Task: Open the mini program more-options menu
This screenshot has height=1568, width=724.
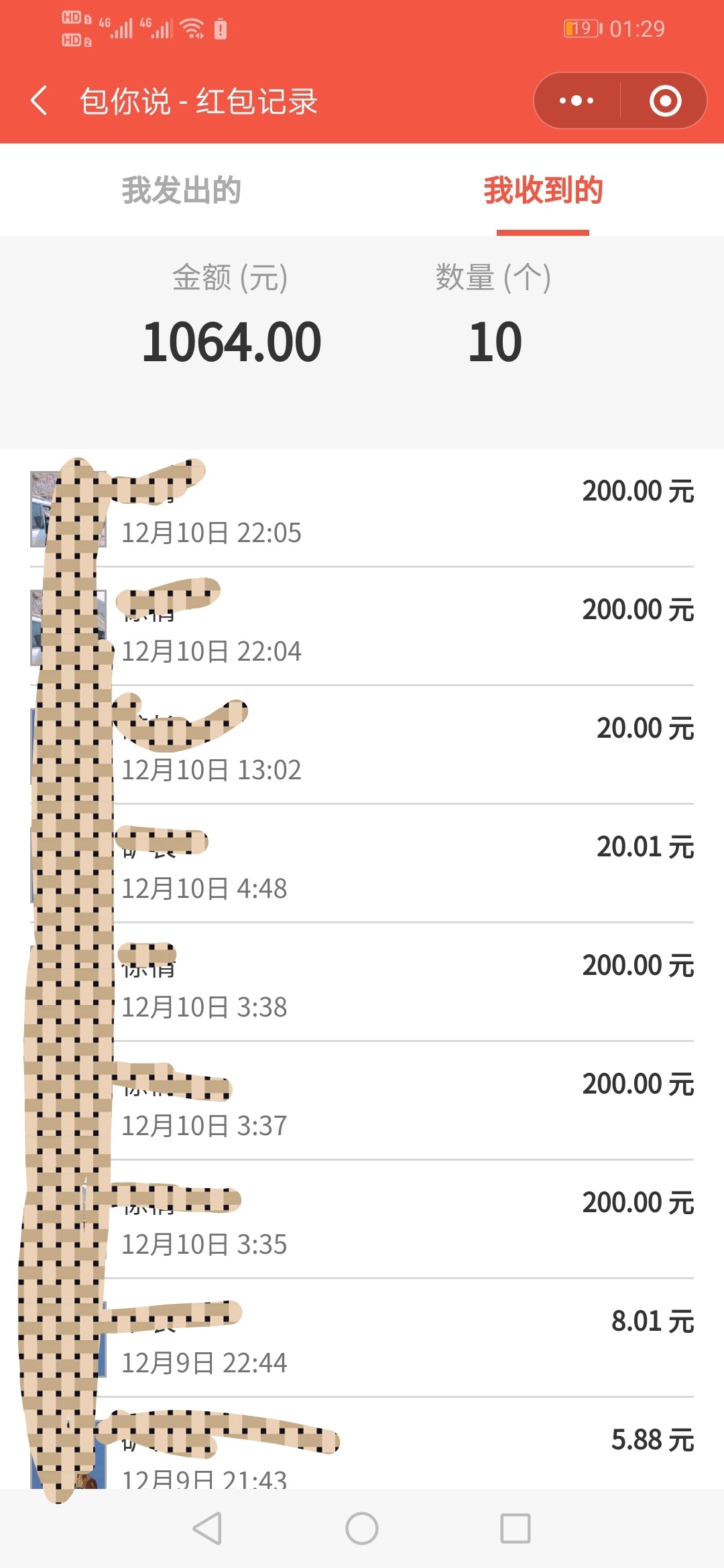Action: point(577,101)
